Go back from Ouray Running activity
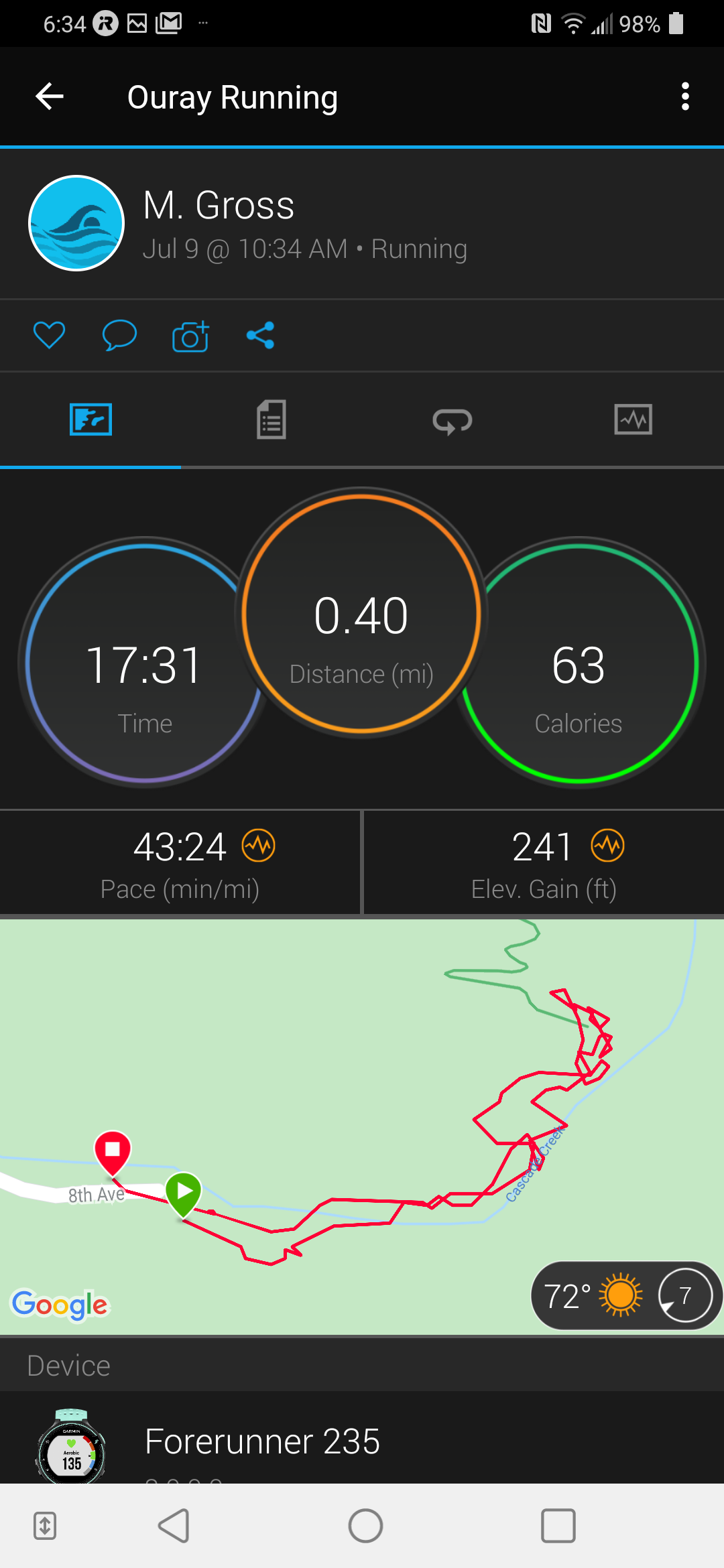The width and height of the screenshot is (724, 1568). point(50,96)
